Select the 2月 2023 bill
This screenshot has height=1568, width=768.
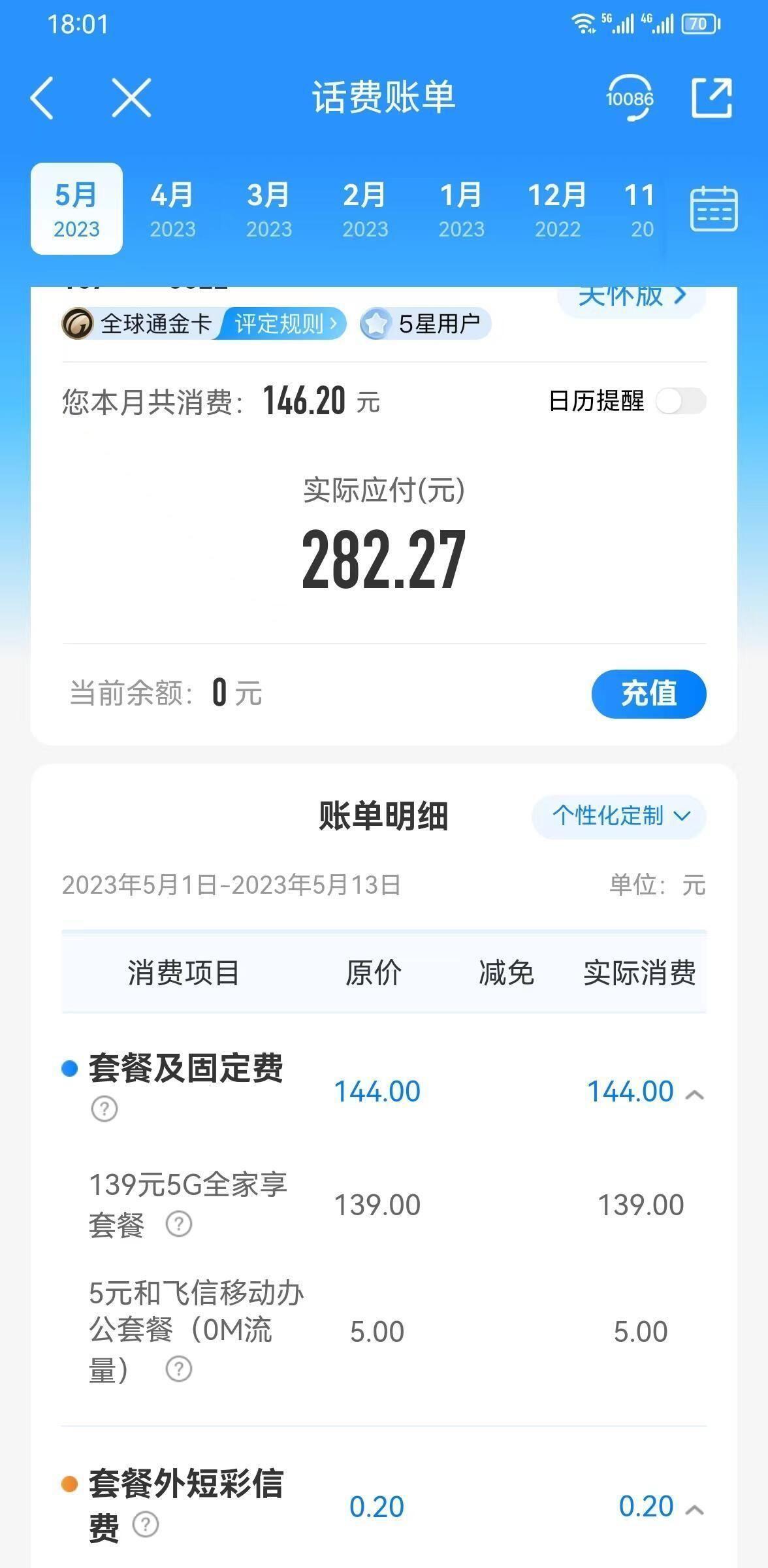365,209
